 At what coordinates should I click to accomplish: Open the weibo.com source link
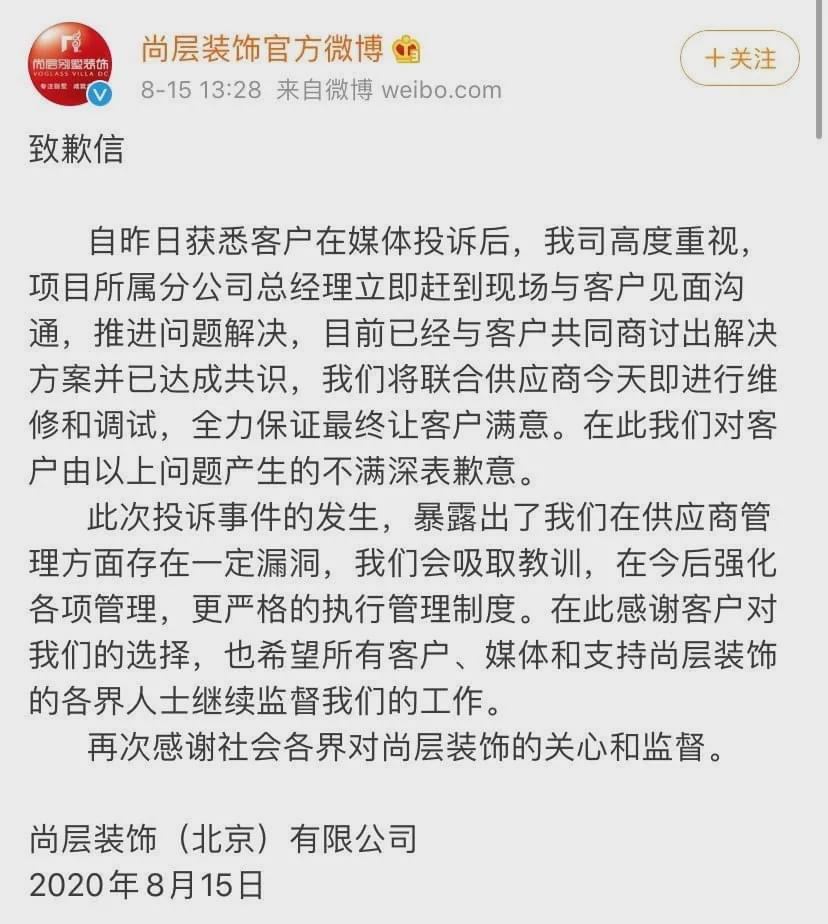pos(440,90)
